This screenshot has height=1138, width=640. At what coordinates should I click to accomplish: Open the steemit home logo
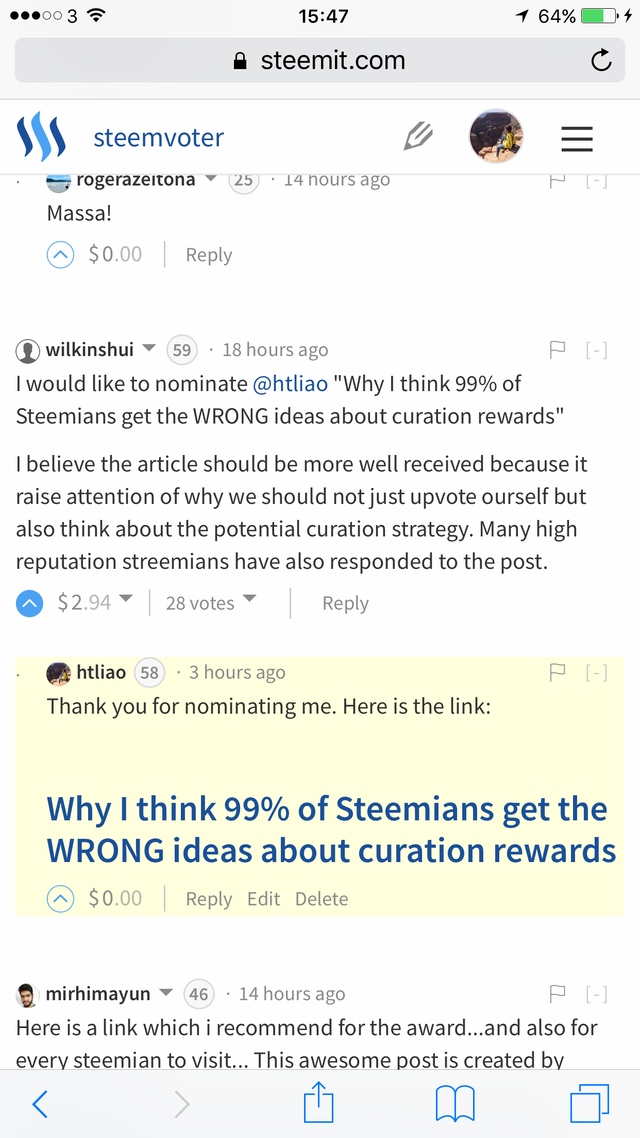click(41, 137)
